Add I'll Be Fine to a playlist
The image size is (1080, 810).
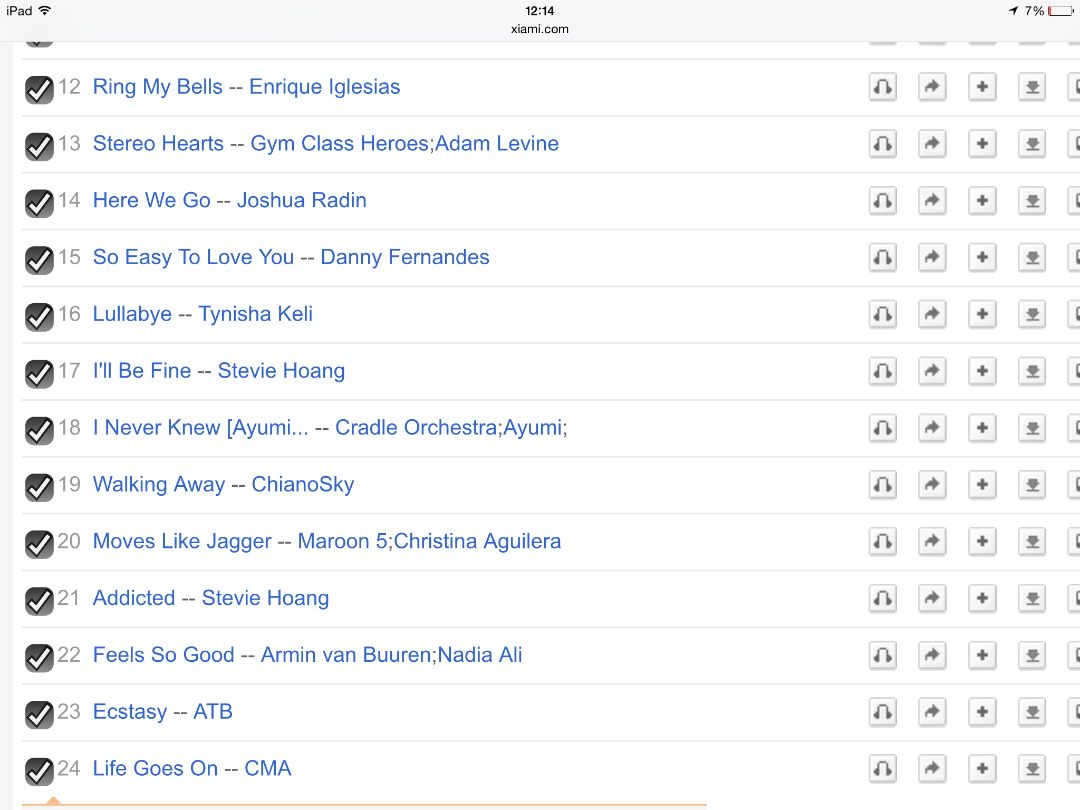click(x=982, y=371)
